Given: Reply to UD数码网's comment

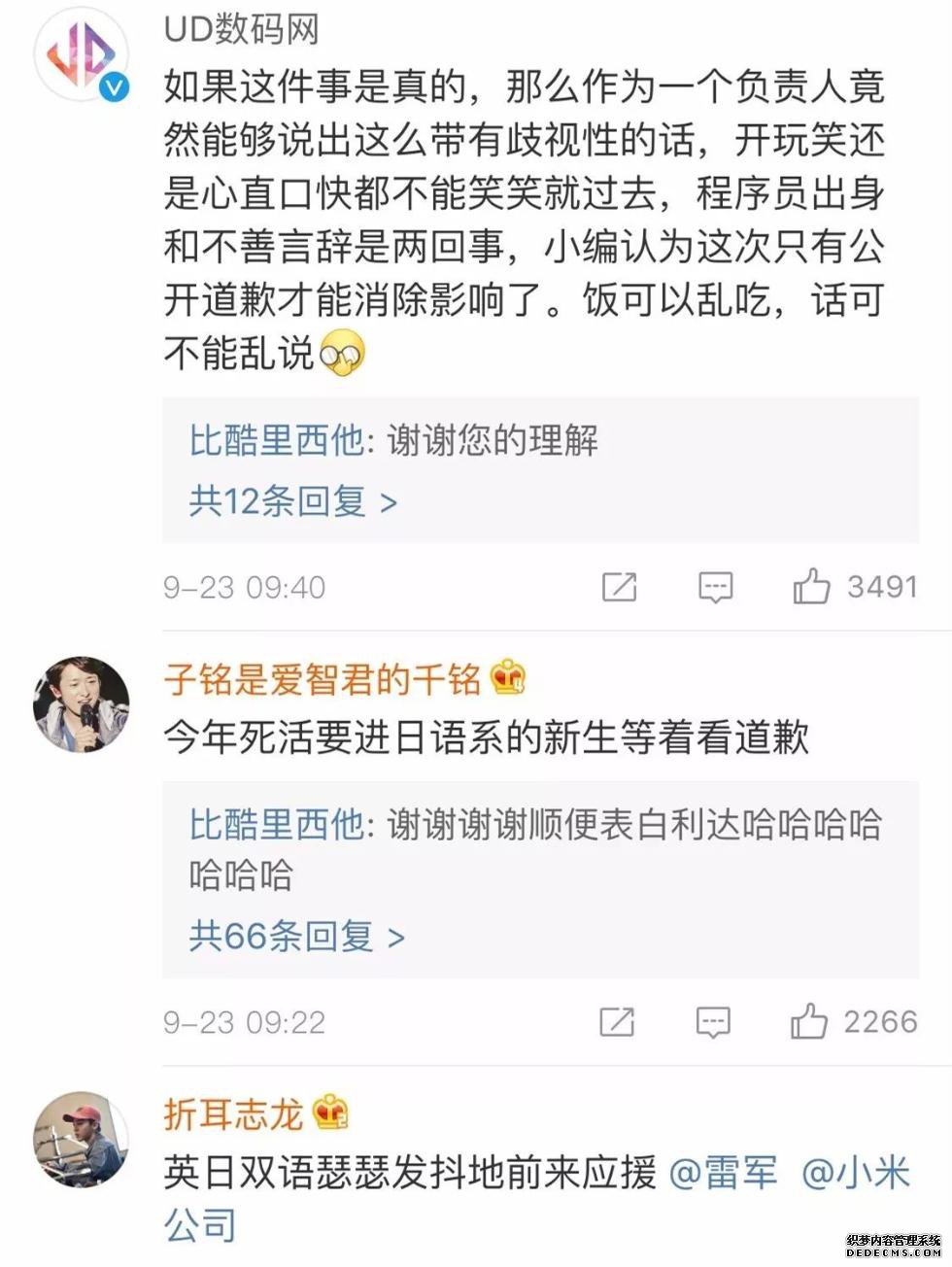Looking at the screenshot, I should [x=715, y=587].
